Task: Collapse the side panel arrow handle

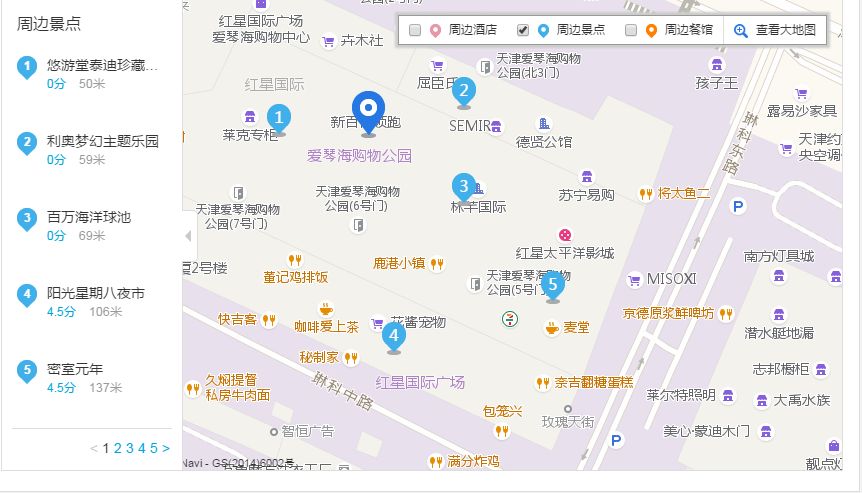Action: (189, 236)
